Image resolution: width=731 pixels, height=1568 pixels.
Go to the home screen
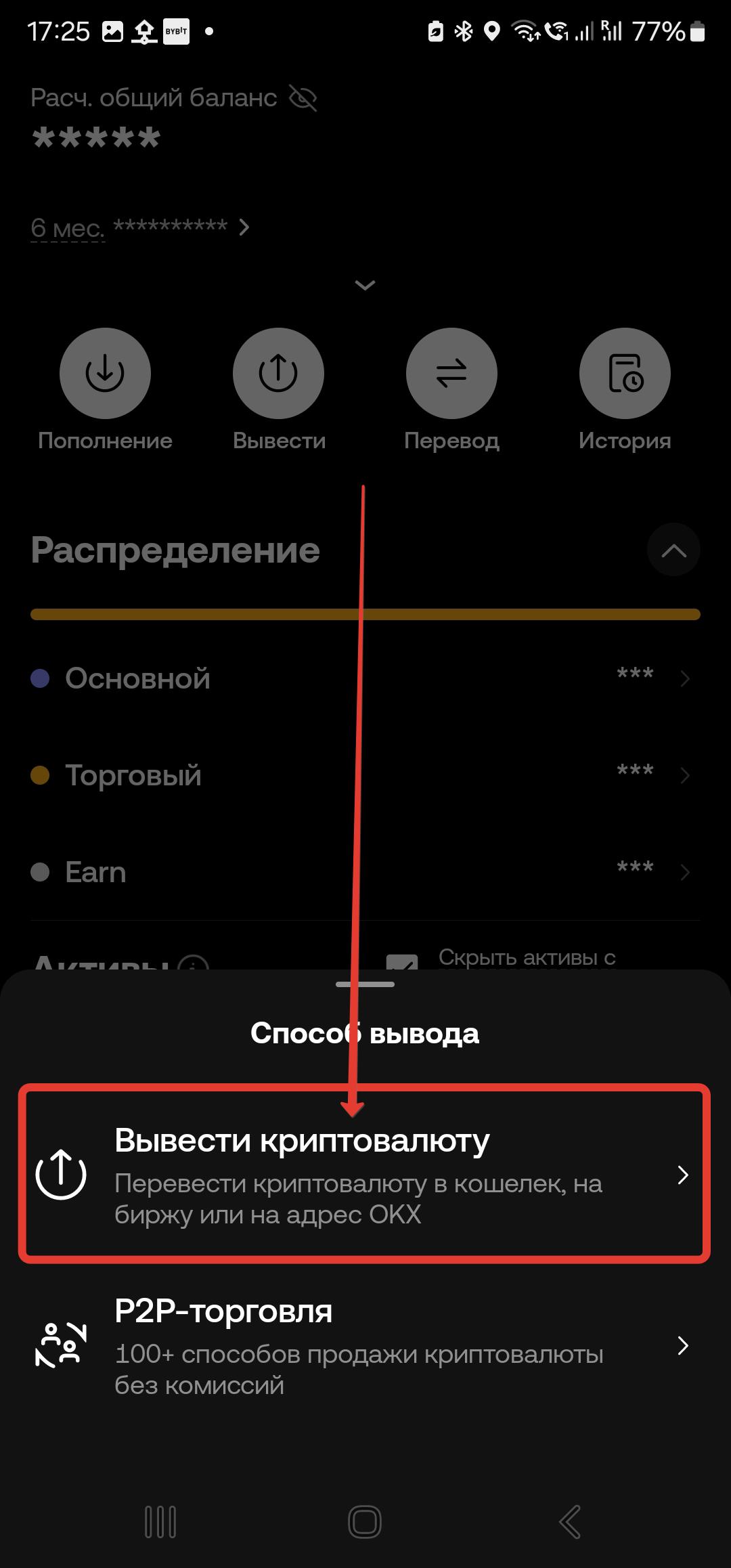(365, 1523)
